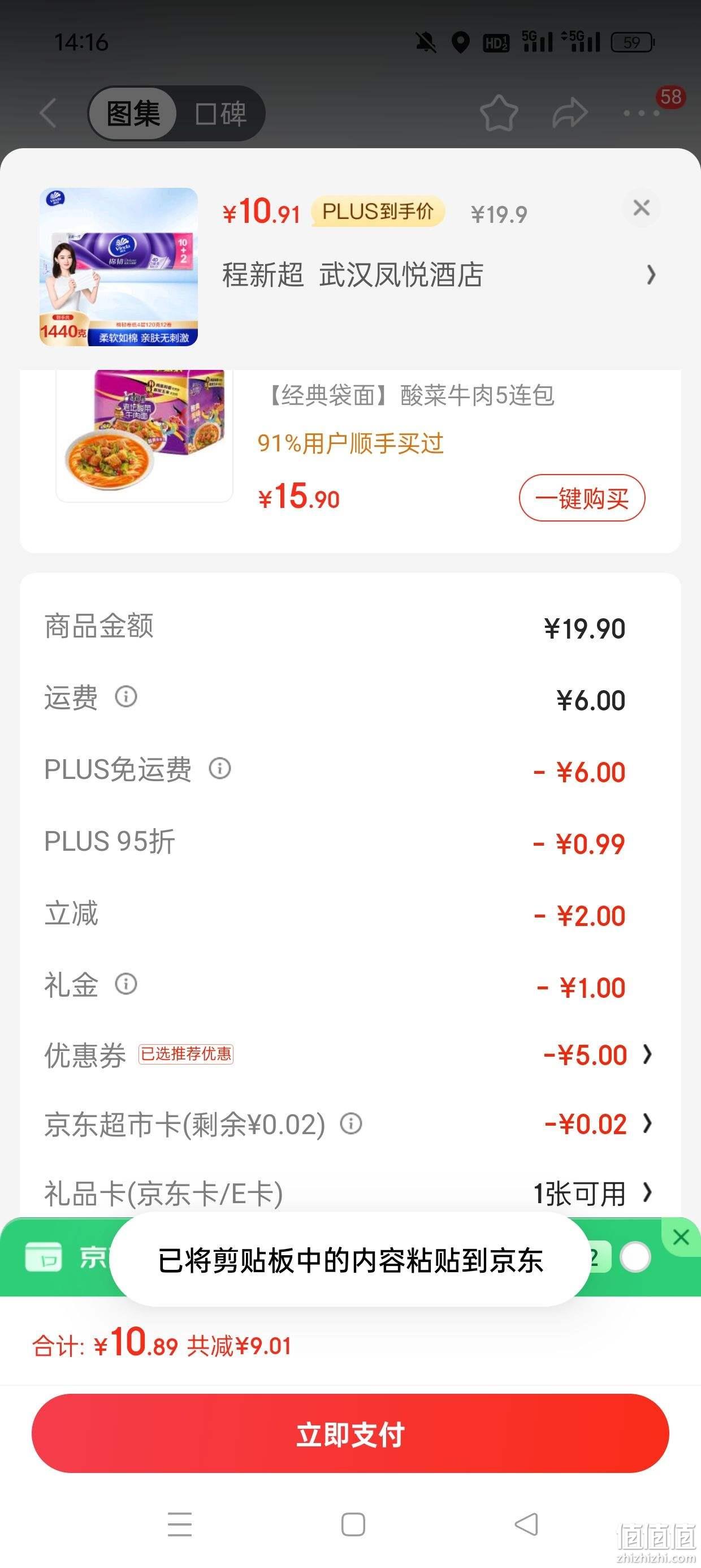Go to the system home screen

(353, 1524)
